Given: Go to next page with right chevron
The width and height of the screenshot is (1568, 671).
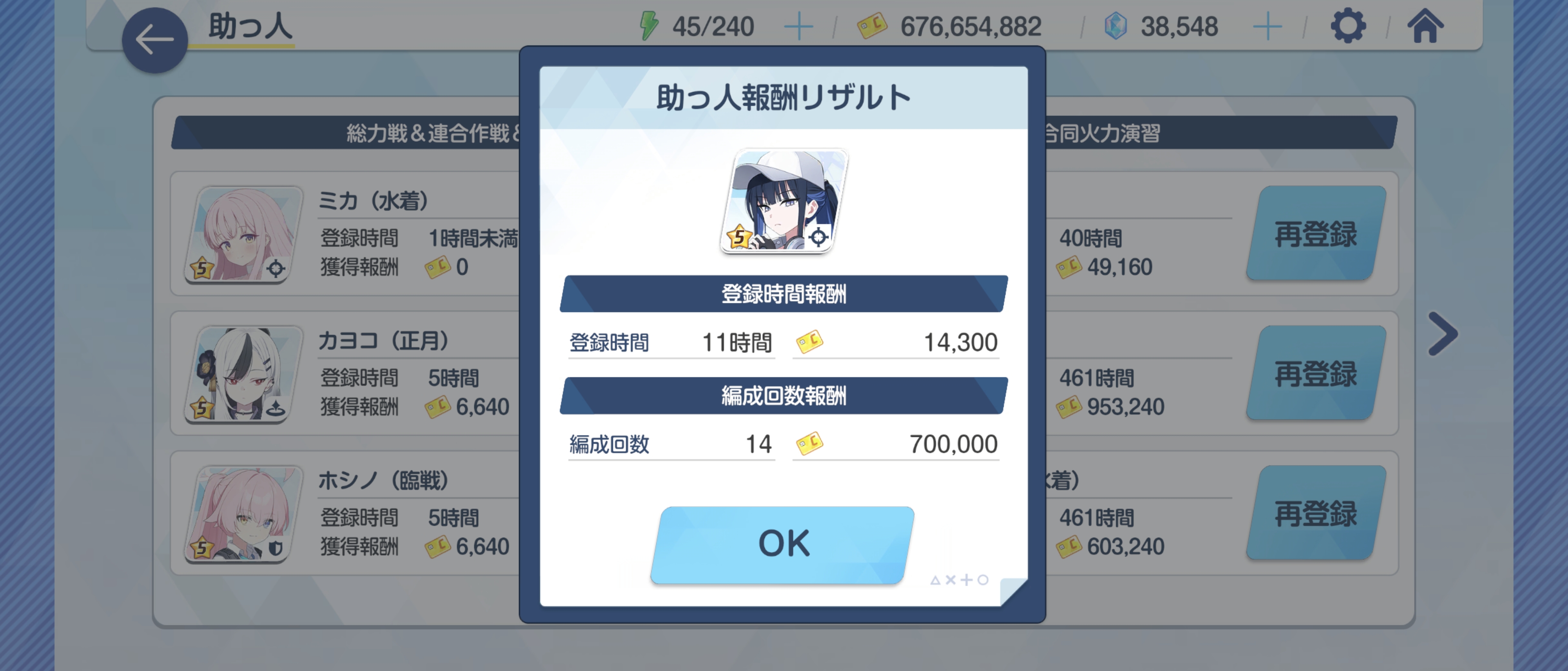Looking at the screenshot, I should click(1443, 333).
